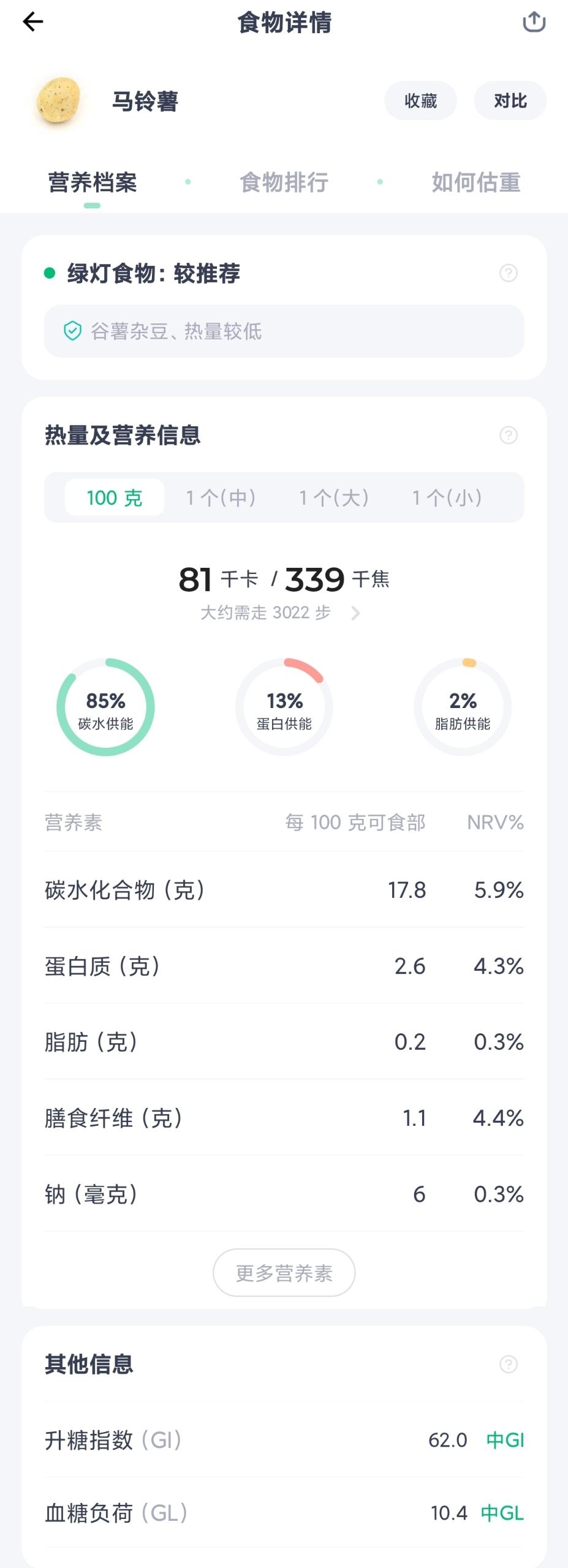Screen dimensions: 568x1568
Task: Share this food detail page
Action: pos(534,22)
